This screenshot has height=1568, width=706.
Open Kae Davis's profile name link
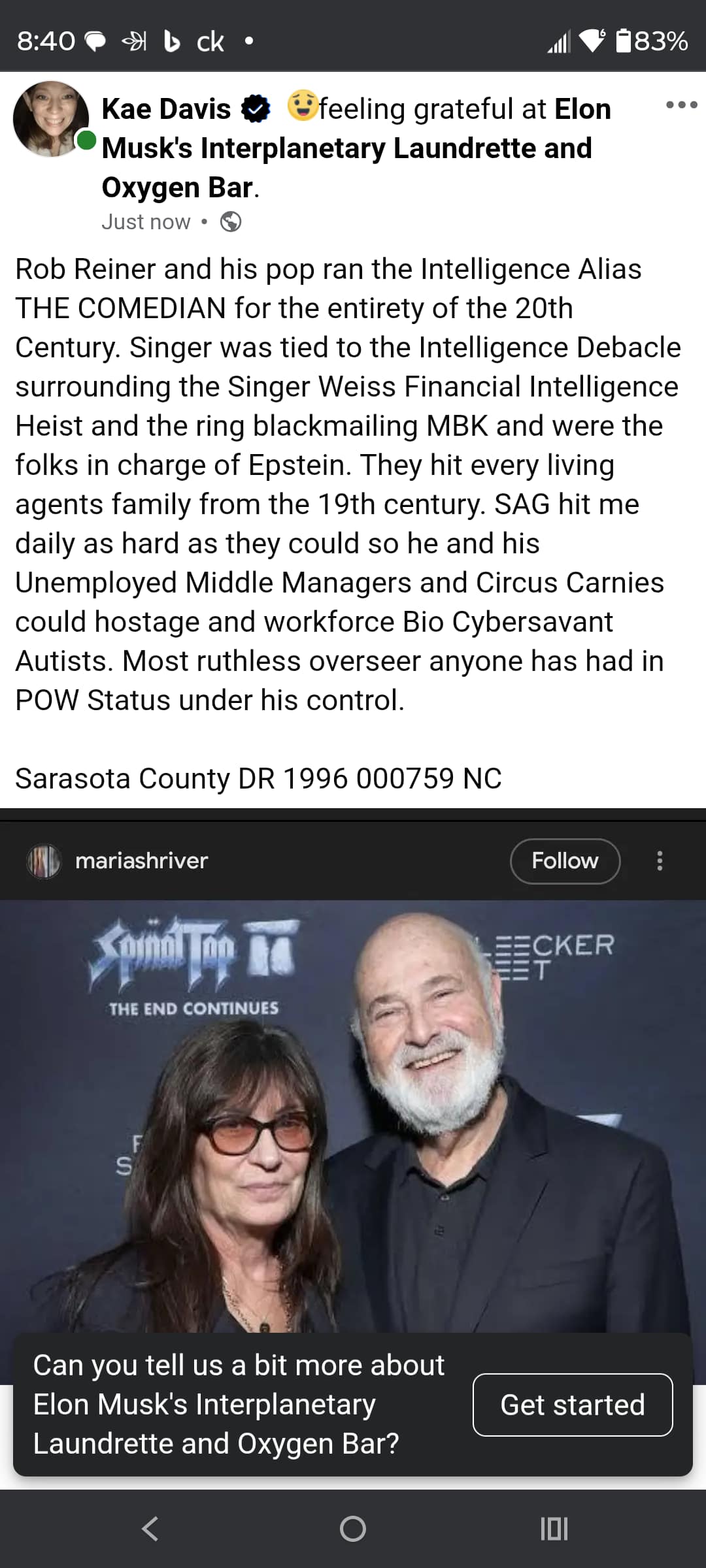(166, 109)
